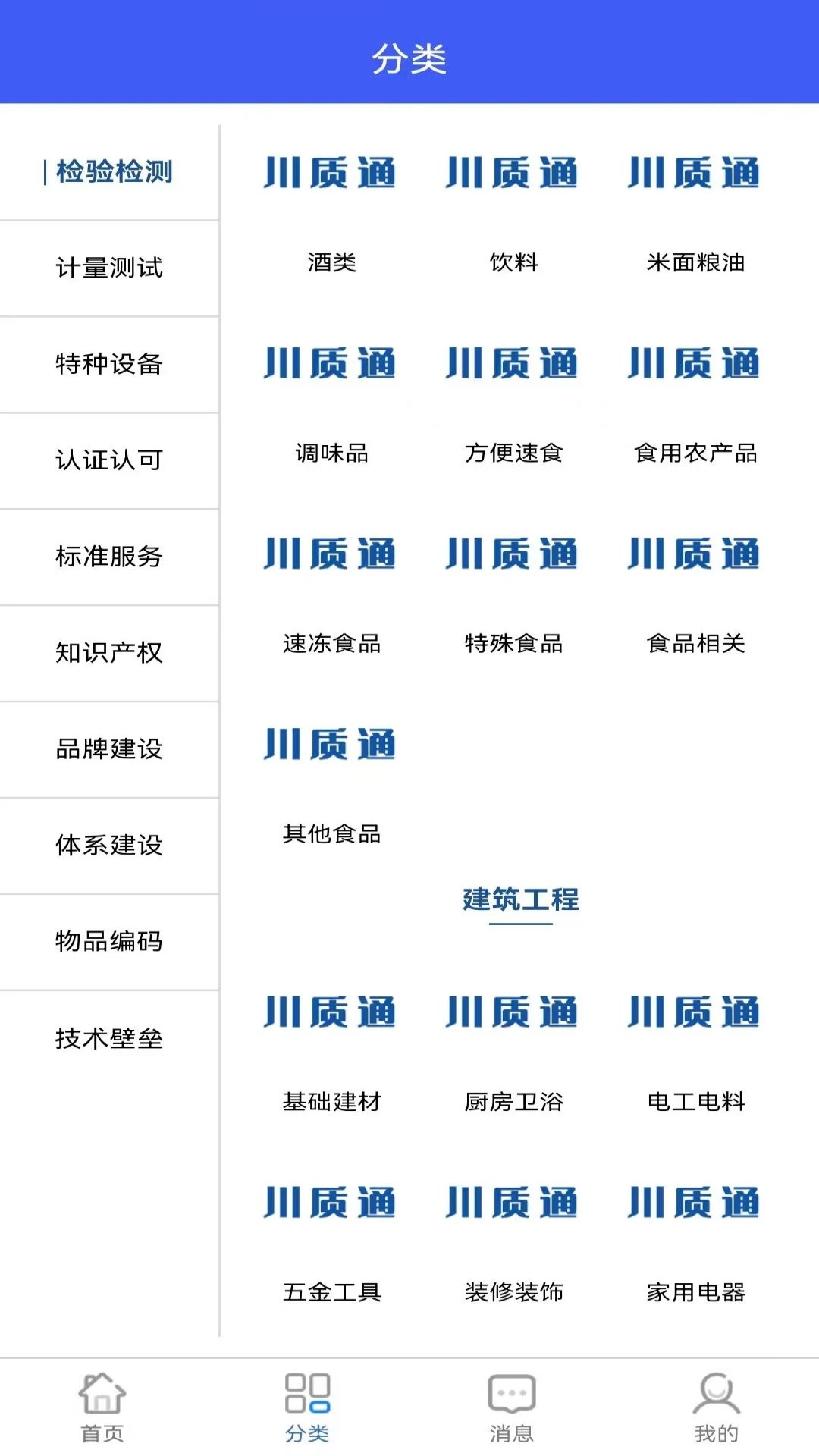Click the 建筑工程 section heading link
819x1456 pixels.
(519, 902)
